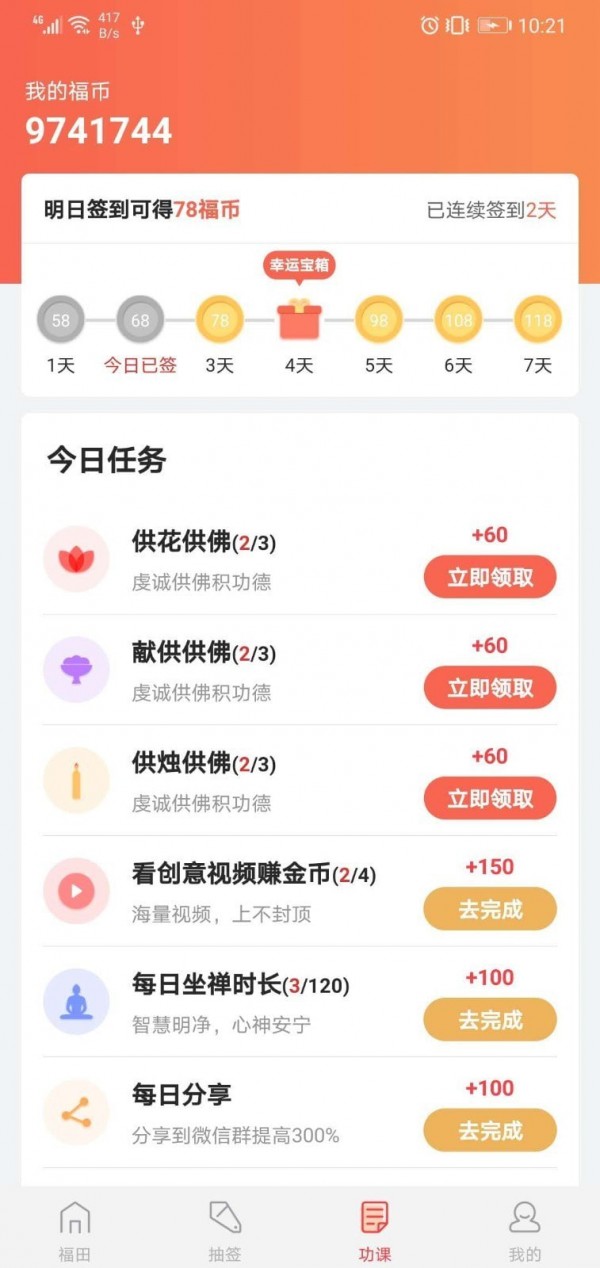This screenshot has height=1268, width=600.
Task: Tap 去完成 for 看创意视频赚金币
Action: [490, 909]
